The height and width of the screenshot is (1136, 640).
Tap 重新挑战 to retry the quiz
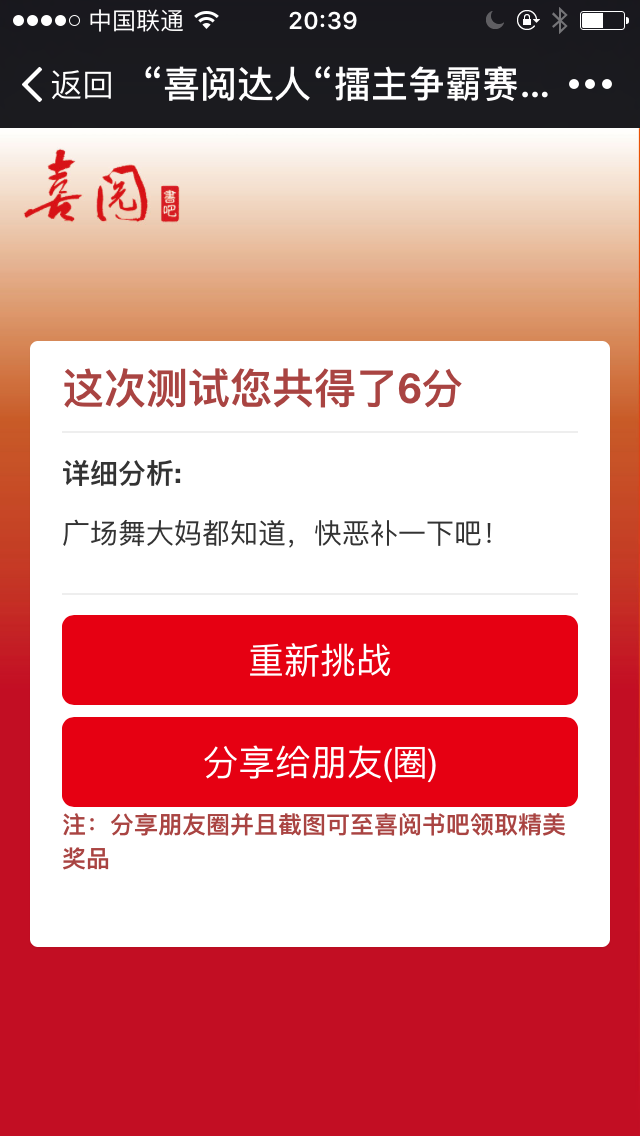(320, 660)
